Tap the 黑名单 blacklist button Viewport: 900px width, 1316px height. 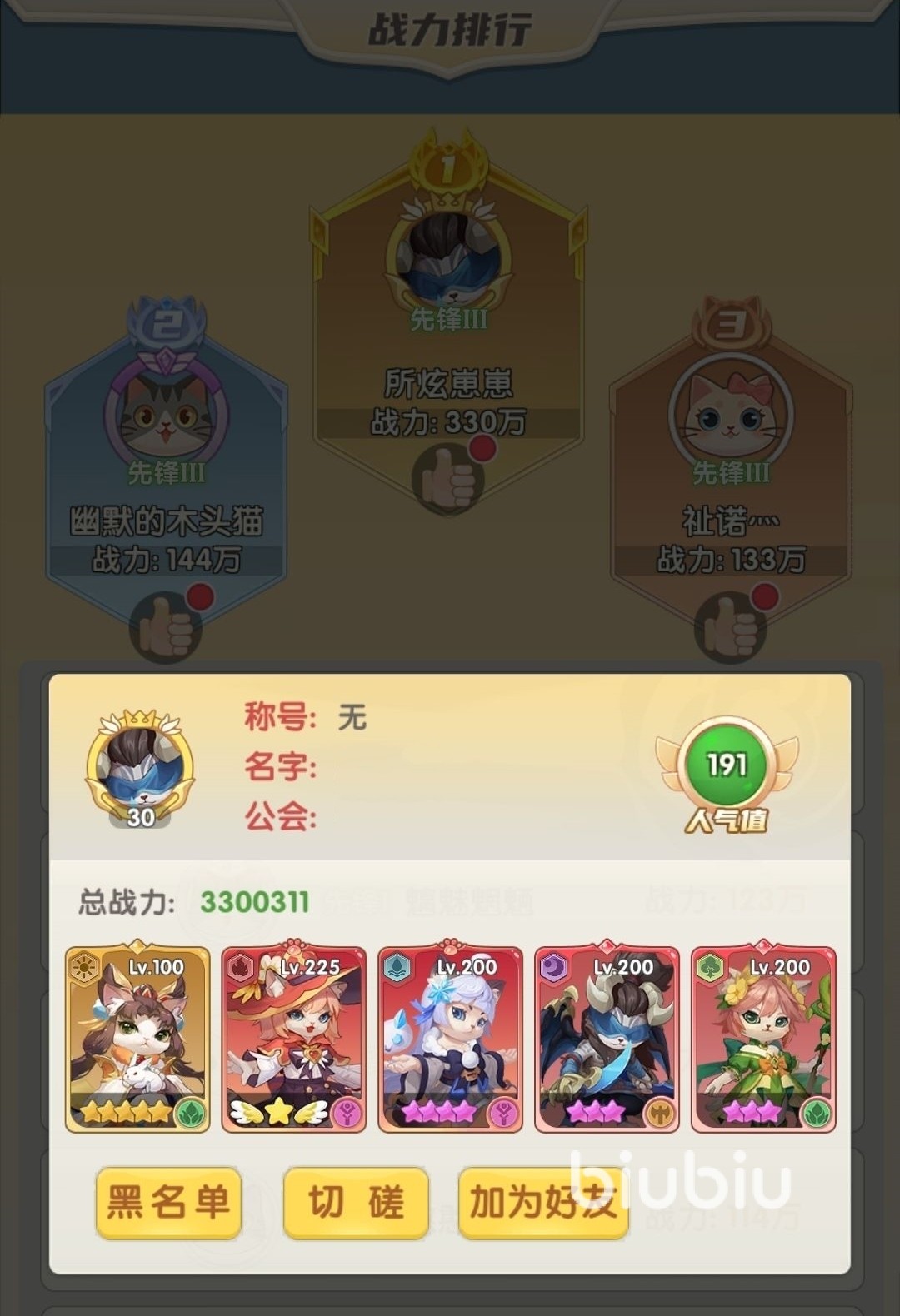[x=168, y=1203]
